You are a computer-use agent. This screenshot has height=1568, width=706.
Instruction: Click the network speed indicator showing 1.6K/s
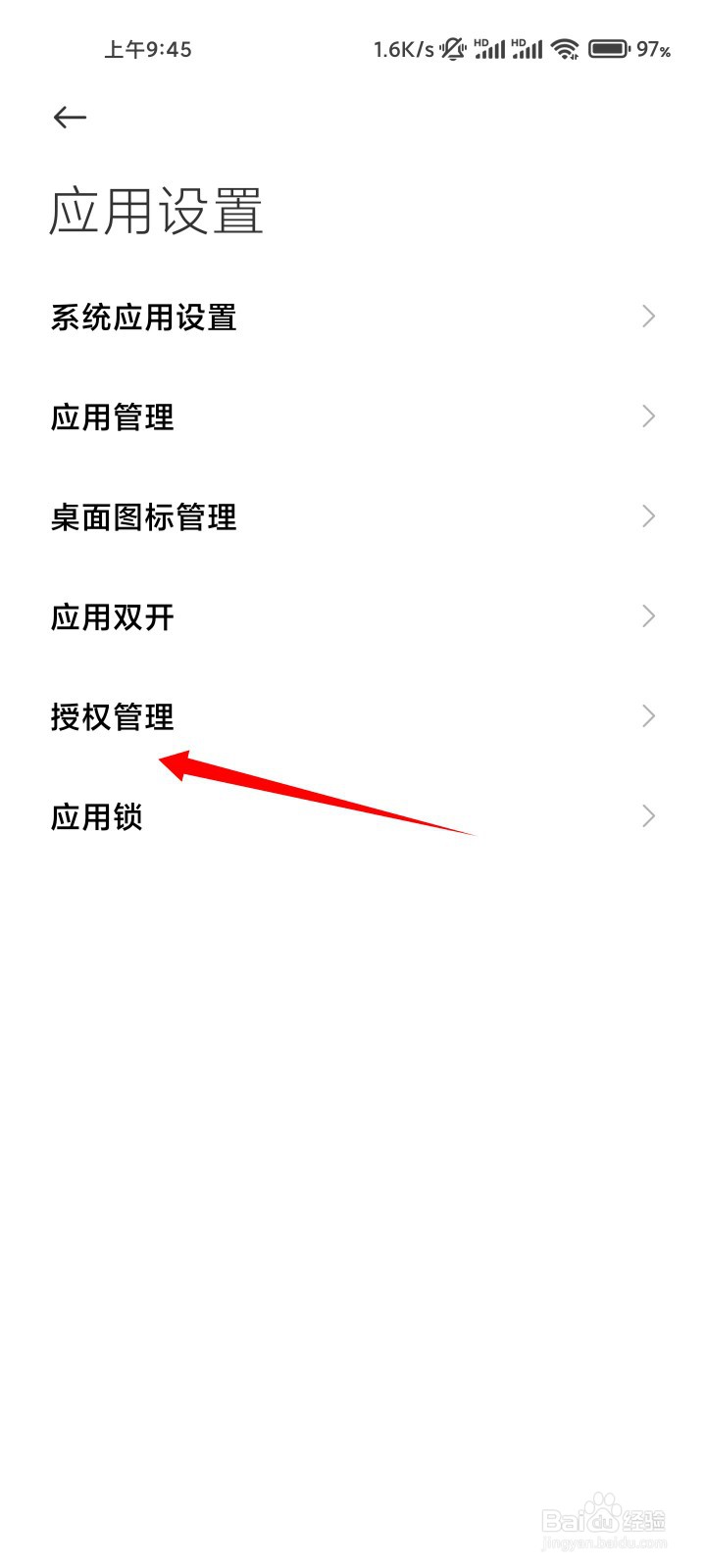tap(404, 49)
